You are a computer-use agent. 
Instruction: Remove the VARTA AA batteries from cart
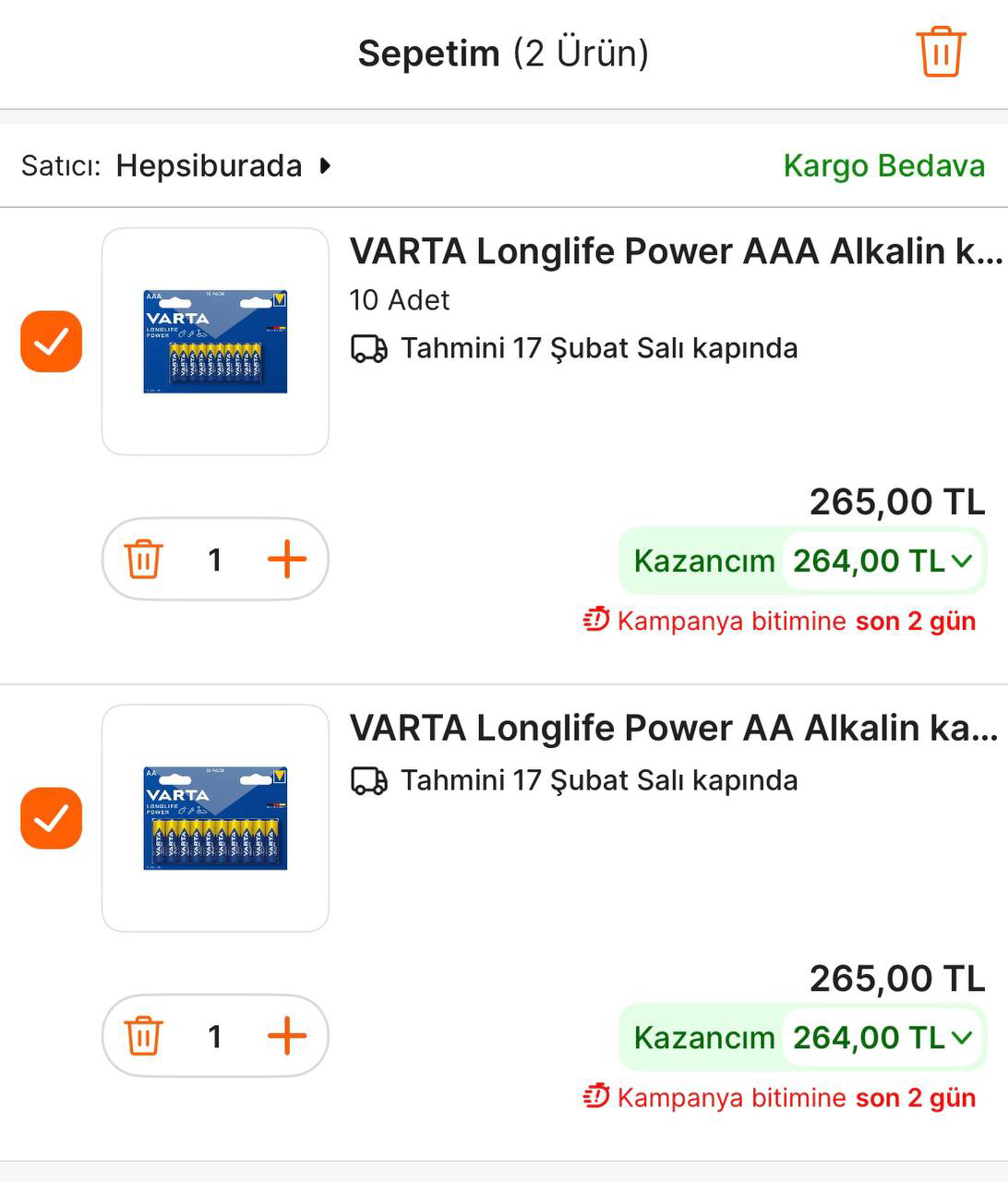(144, 1036)
